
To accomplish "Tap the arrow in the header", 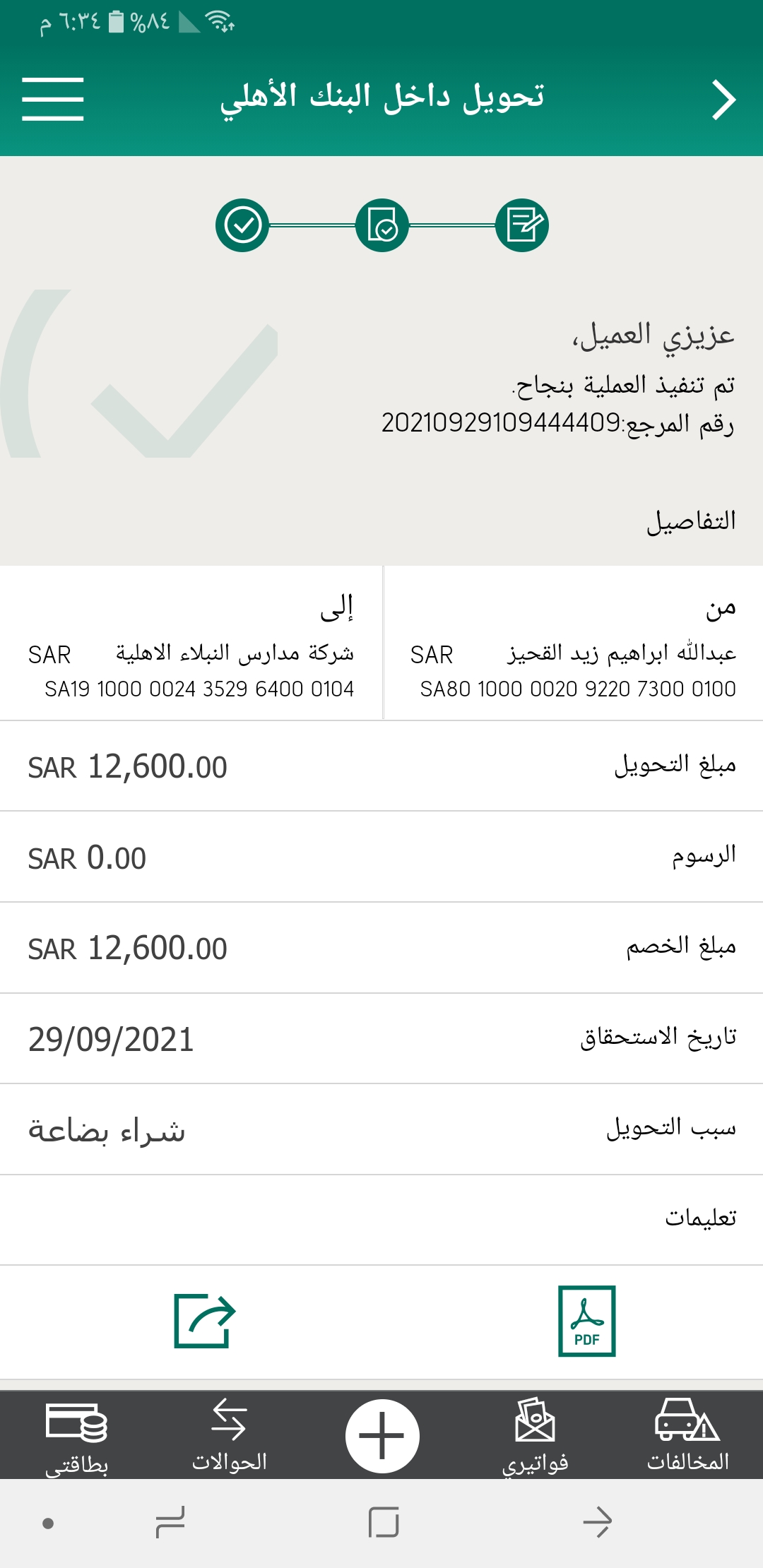I will [723, 100].
